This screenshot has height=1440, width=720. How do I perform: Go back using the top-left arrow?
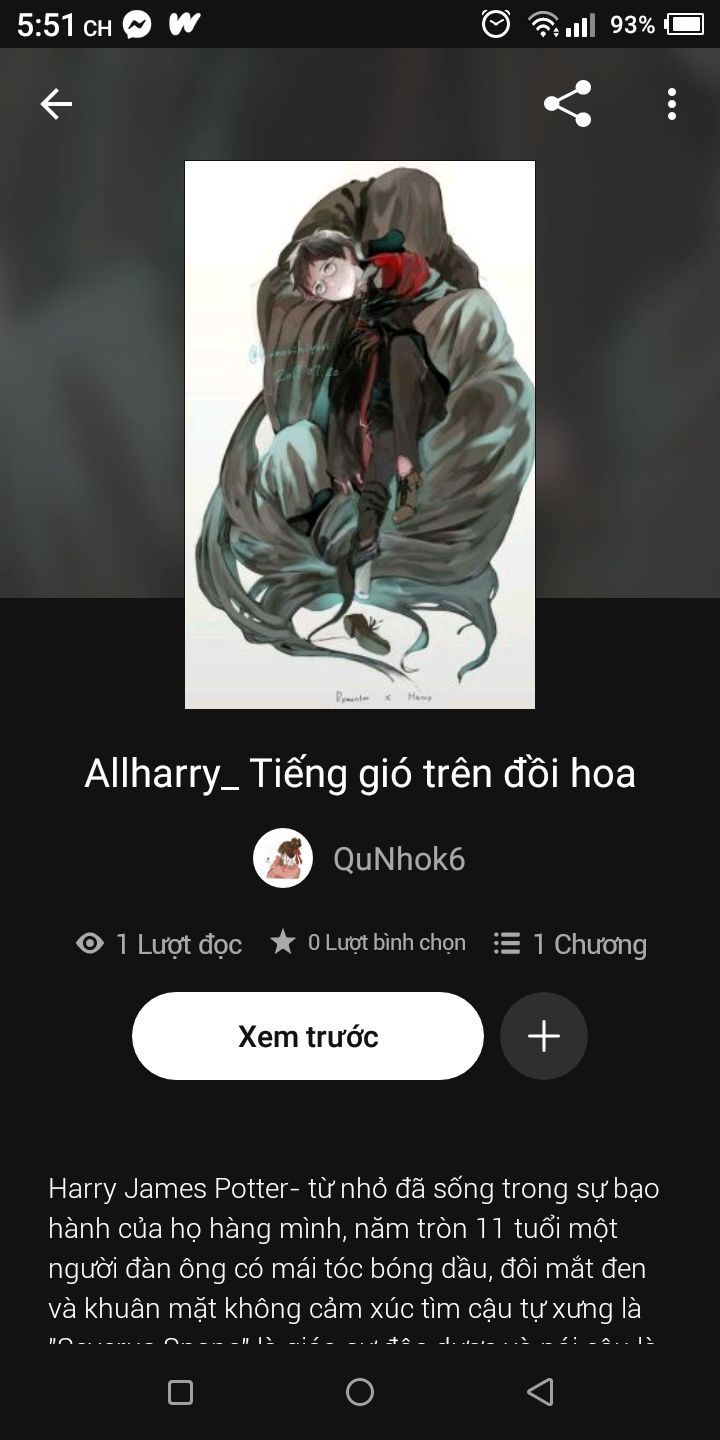[56, 104]
